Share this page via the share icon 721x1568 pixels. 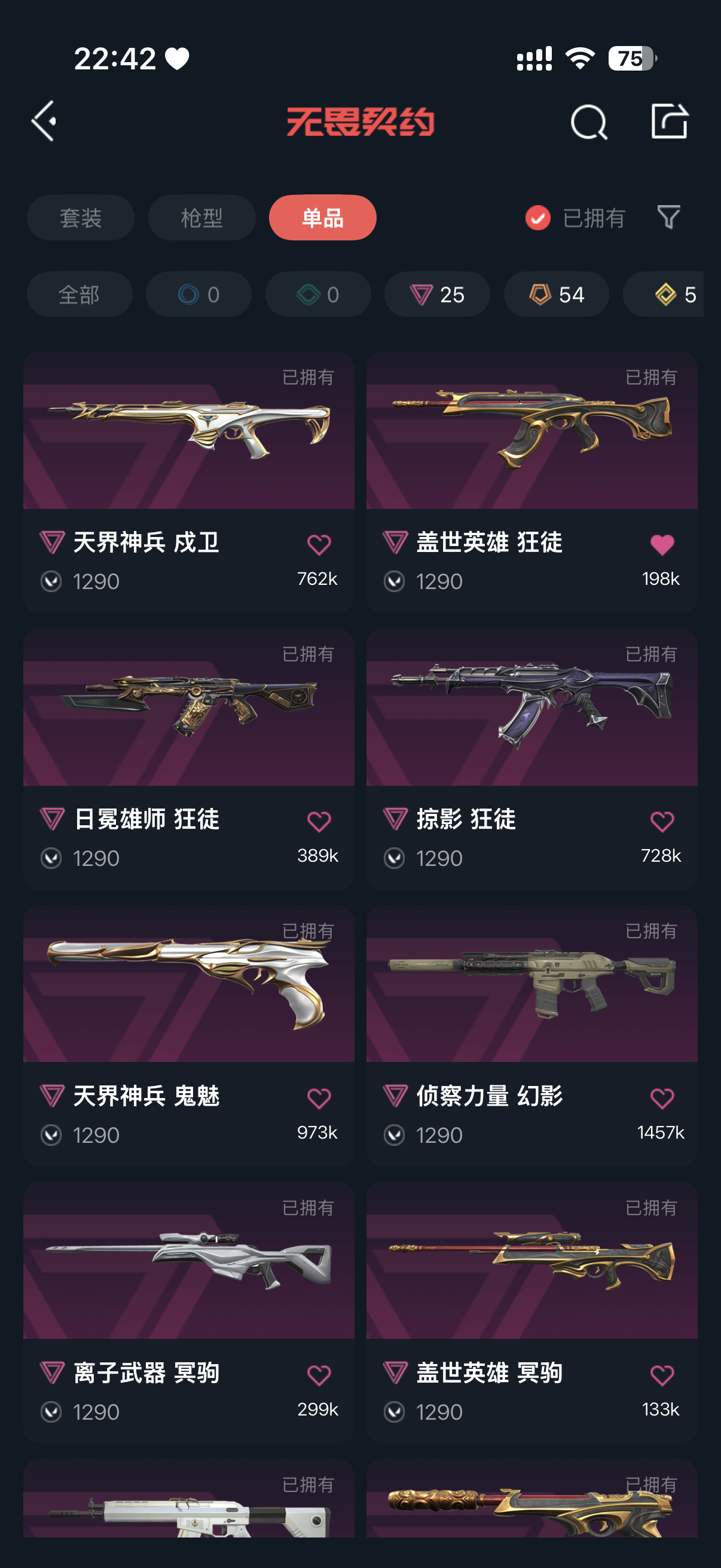(x=669, y=121)
